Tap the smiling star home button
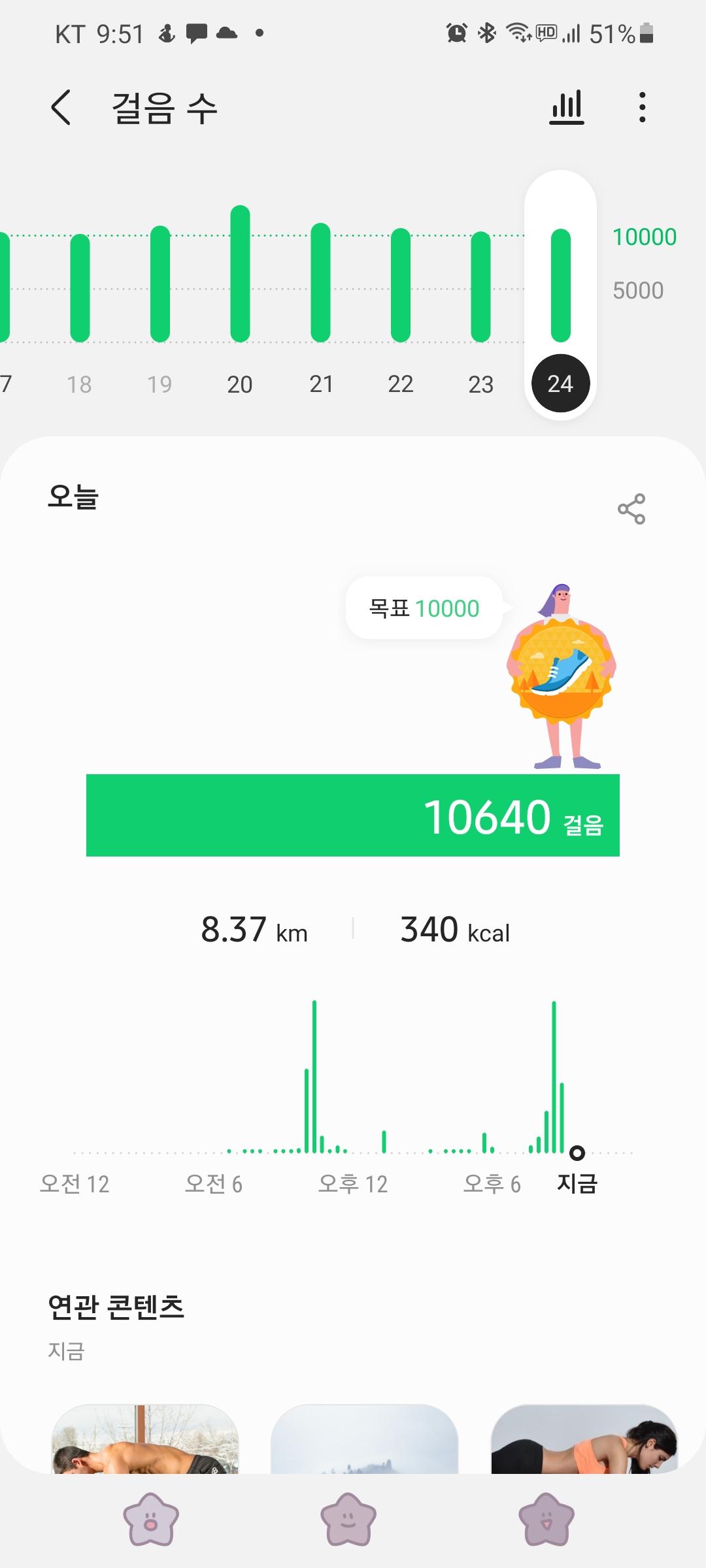Screen dimensions: 706x1568 click(348, 1520)
